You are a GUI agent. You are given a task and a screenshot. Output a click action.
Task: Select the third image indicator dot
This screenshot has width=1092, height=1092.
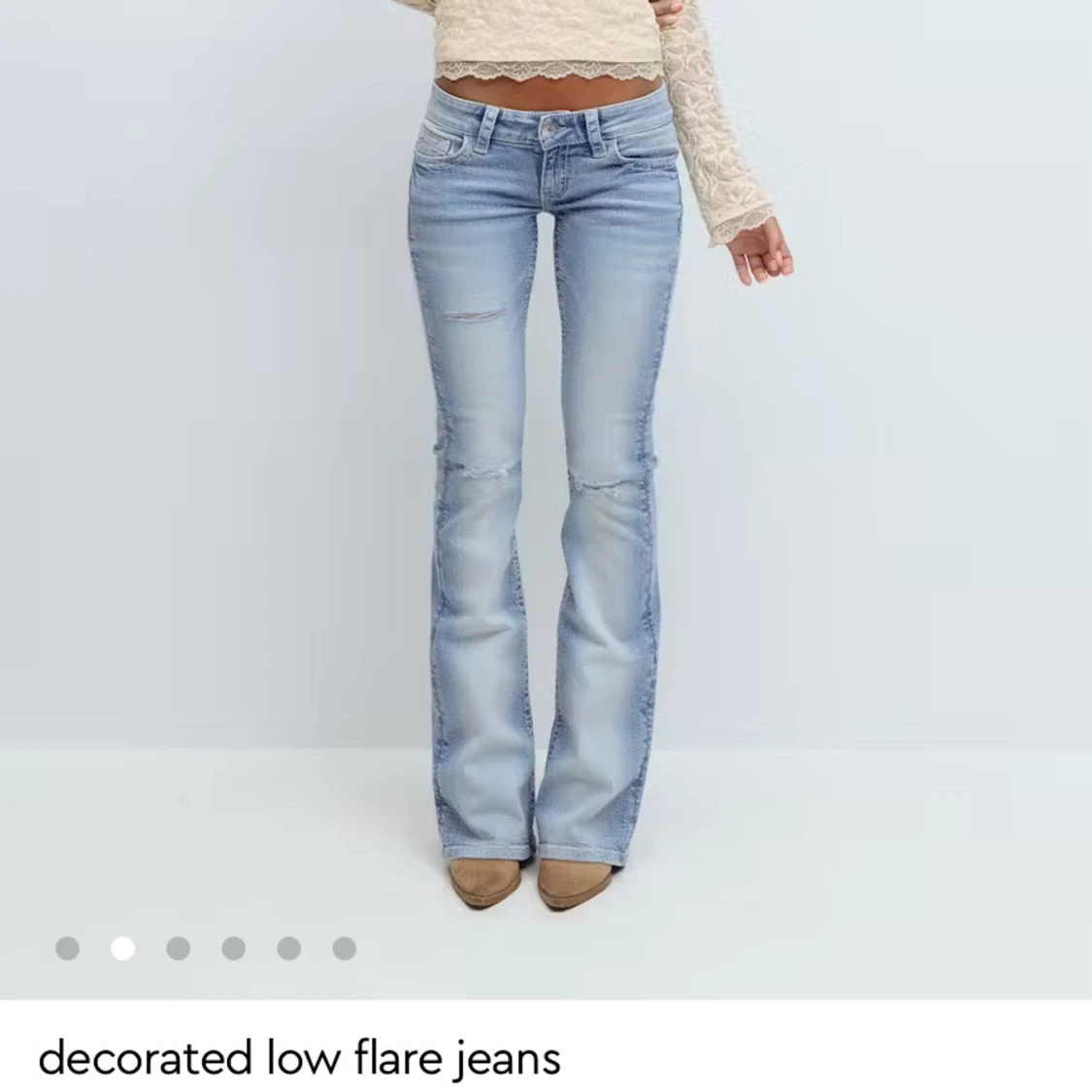click(178, 947)
